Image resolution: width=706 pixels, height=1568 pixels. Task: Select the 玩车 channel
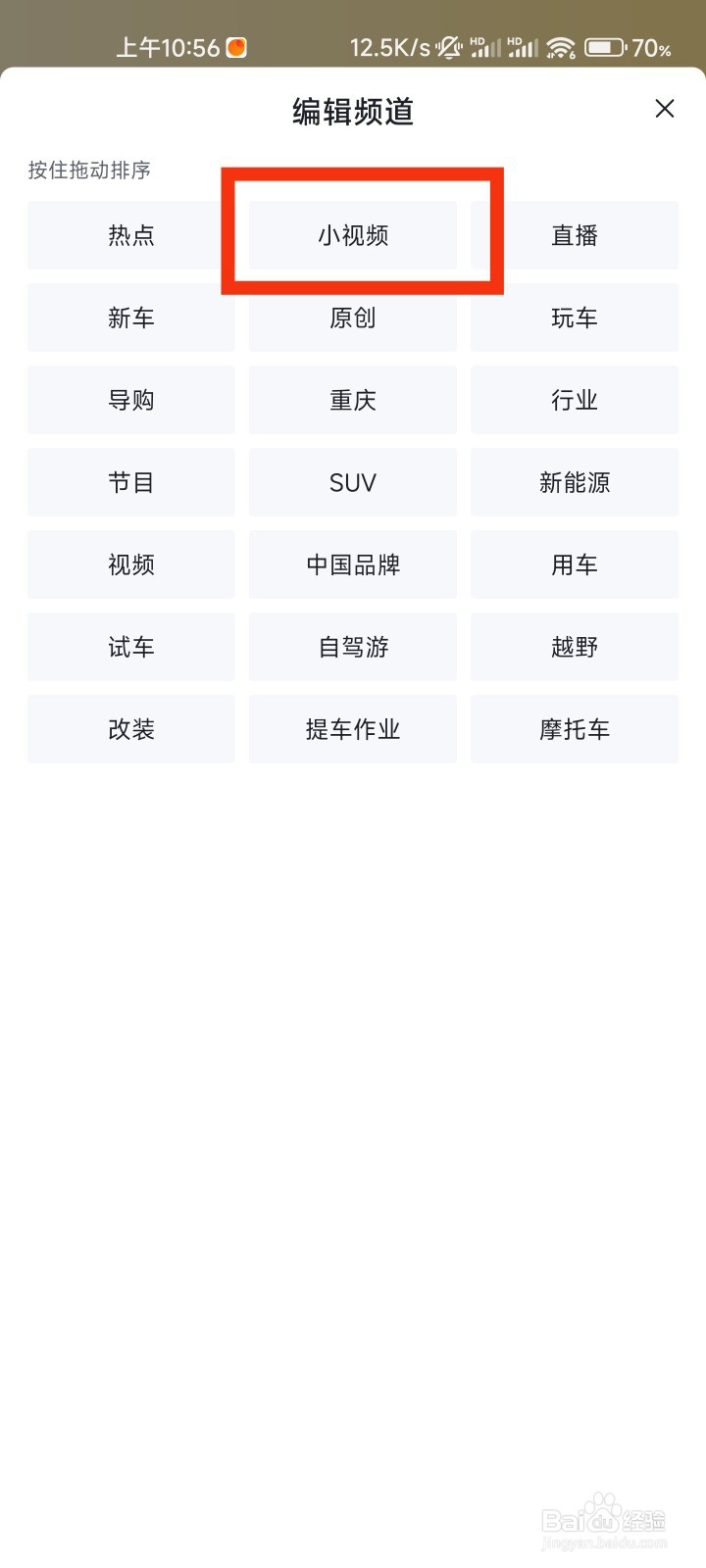[575, 318]
